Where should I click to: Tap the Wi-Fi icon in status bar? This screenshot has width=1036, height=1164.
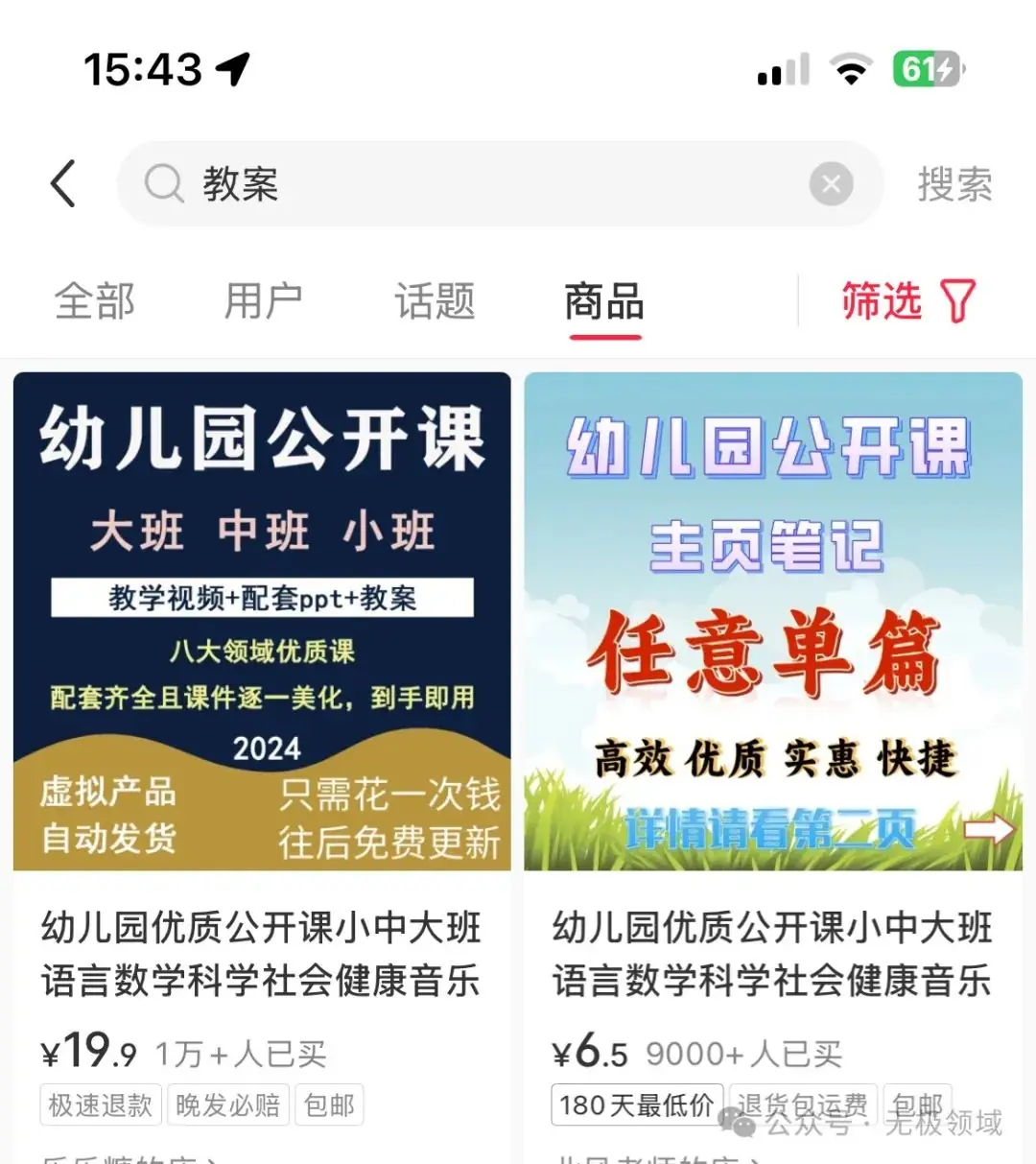pos(851,67)
